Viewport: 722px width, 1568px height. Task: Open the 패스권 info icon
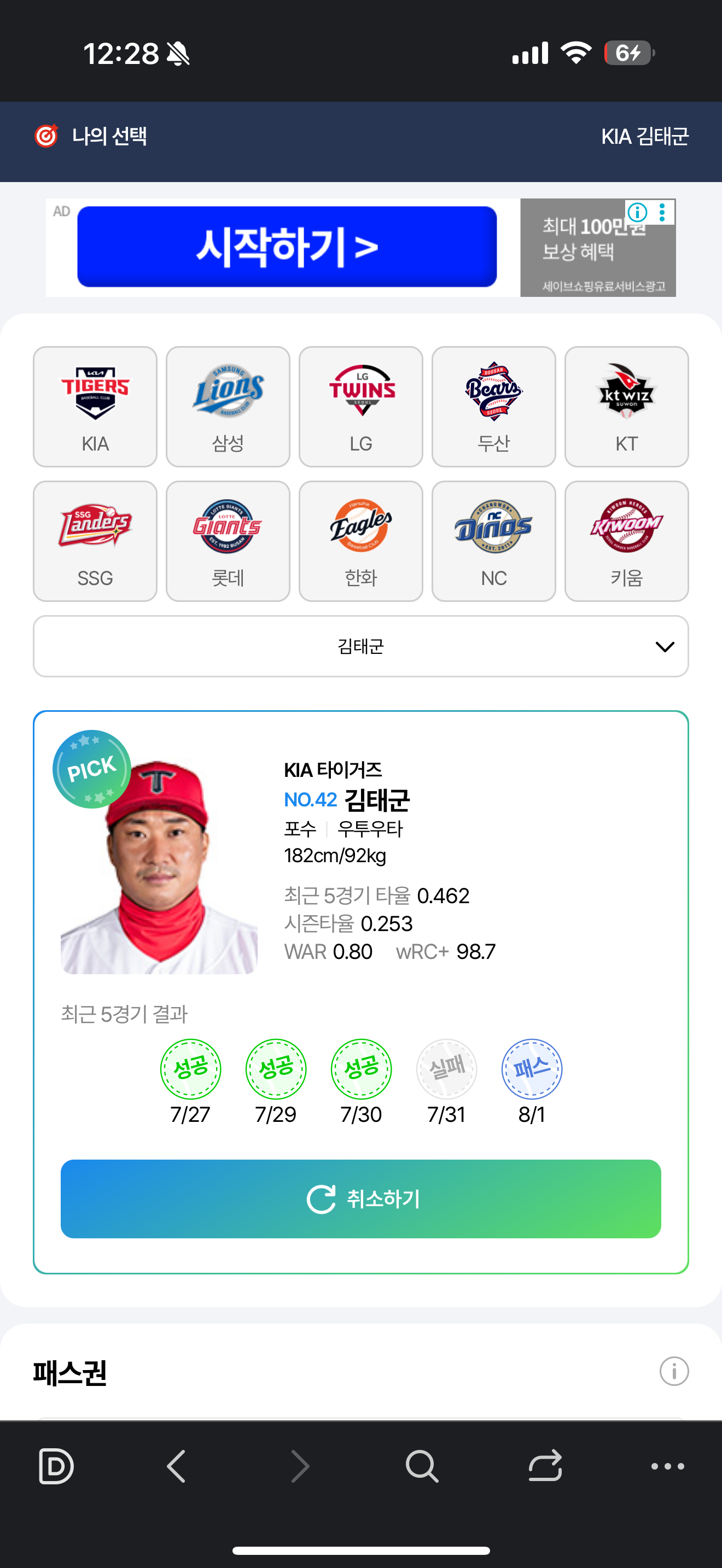tap(674, 1371)
